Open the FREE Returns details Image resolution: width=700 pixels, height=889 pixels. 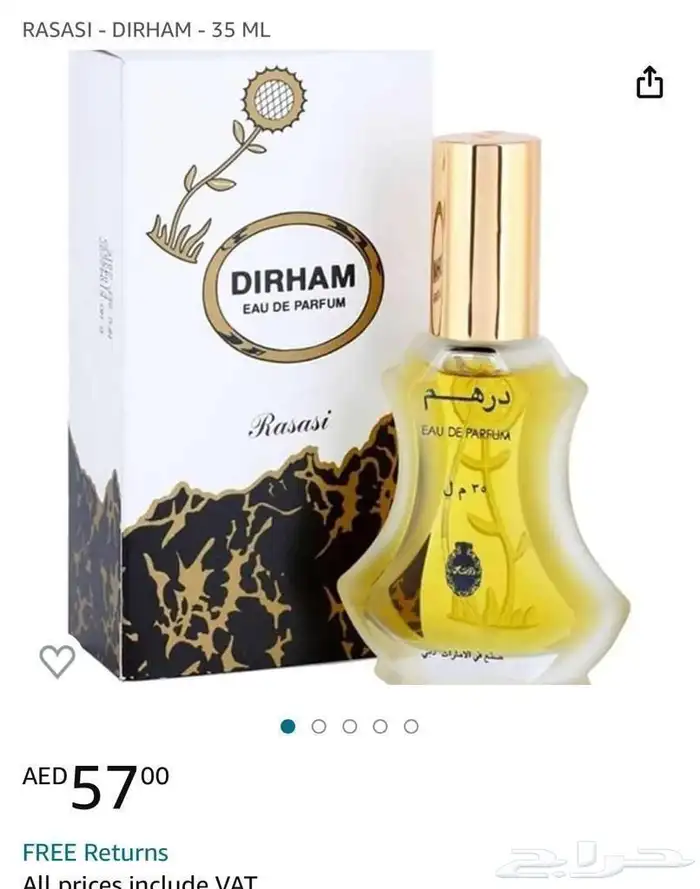[95, 853]
